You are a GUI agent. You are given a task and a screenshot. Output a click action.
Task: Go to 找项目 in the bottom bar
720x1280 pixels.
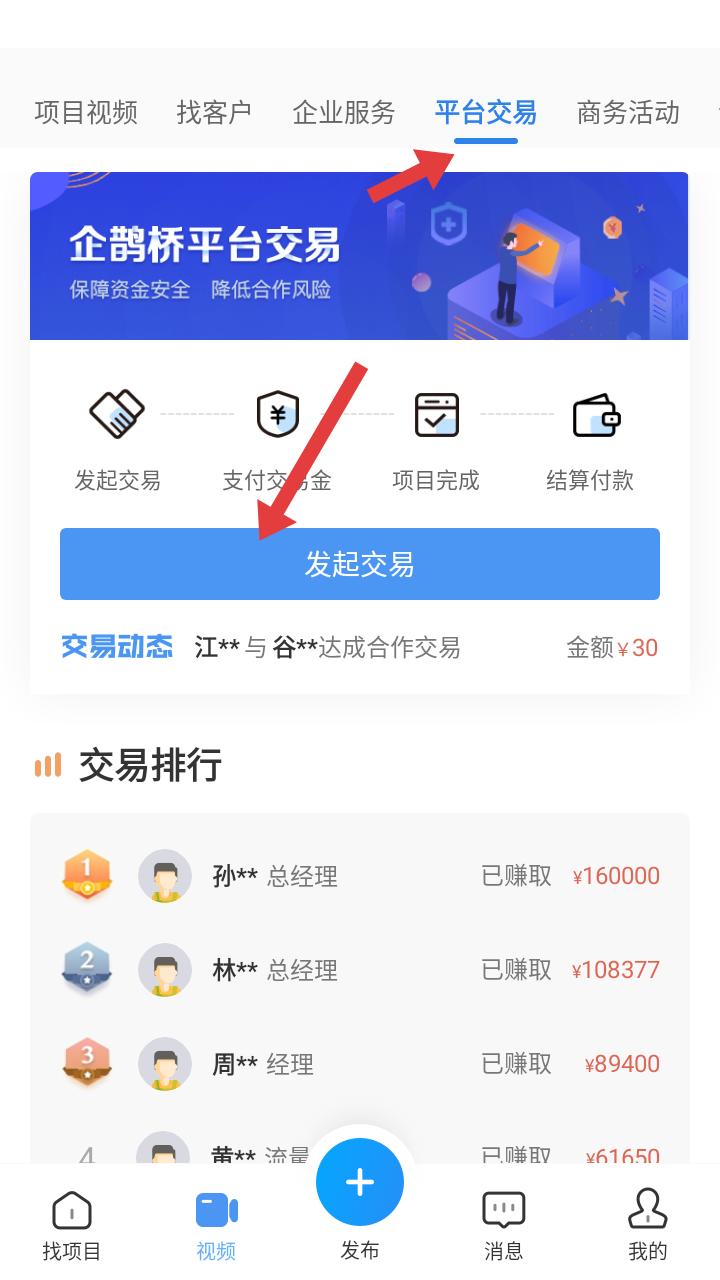coord(72,1224)
